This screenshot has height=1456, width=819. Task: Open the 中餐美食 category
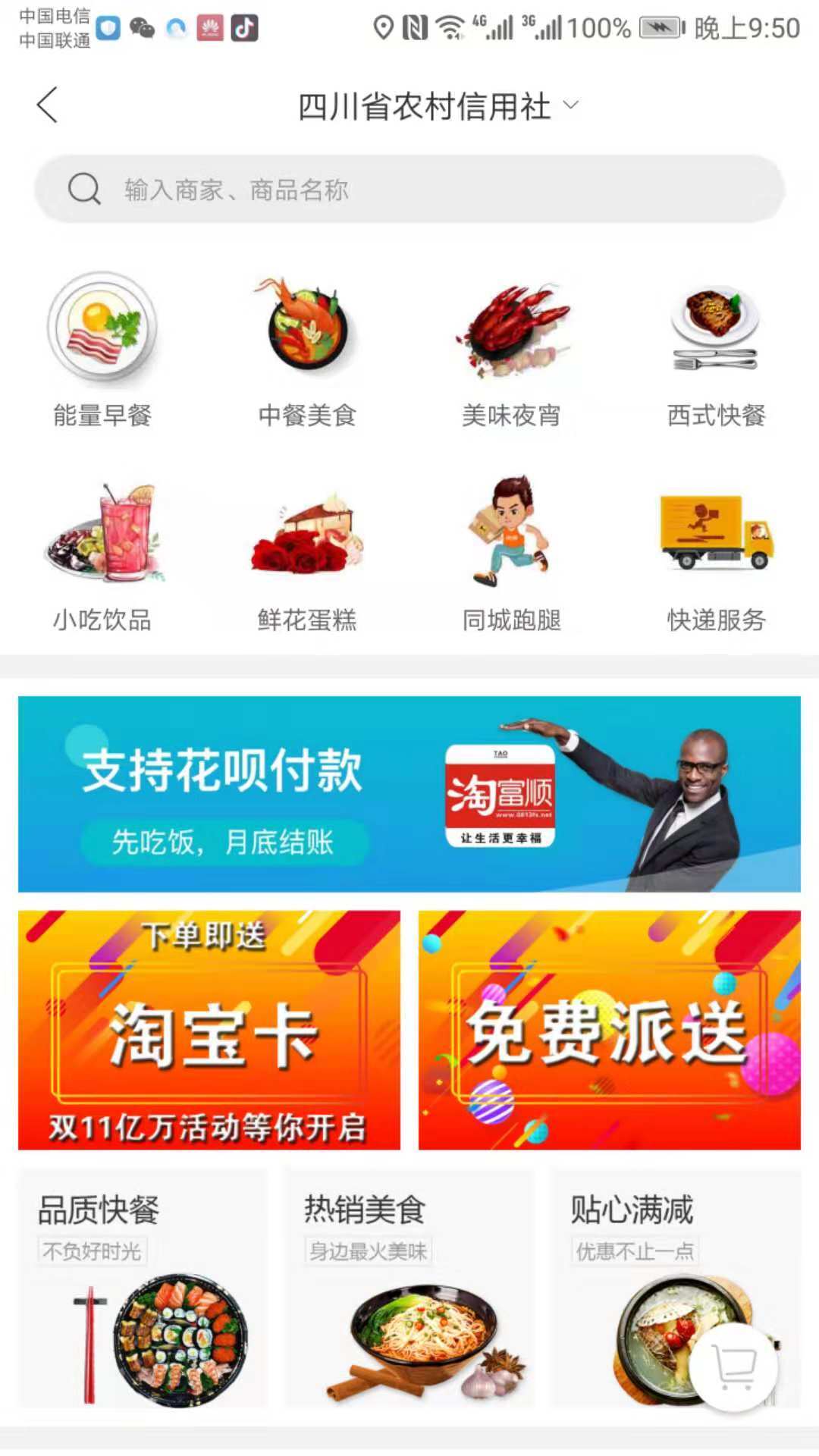click(x=307, y=350)
